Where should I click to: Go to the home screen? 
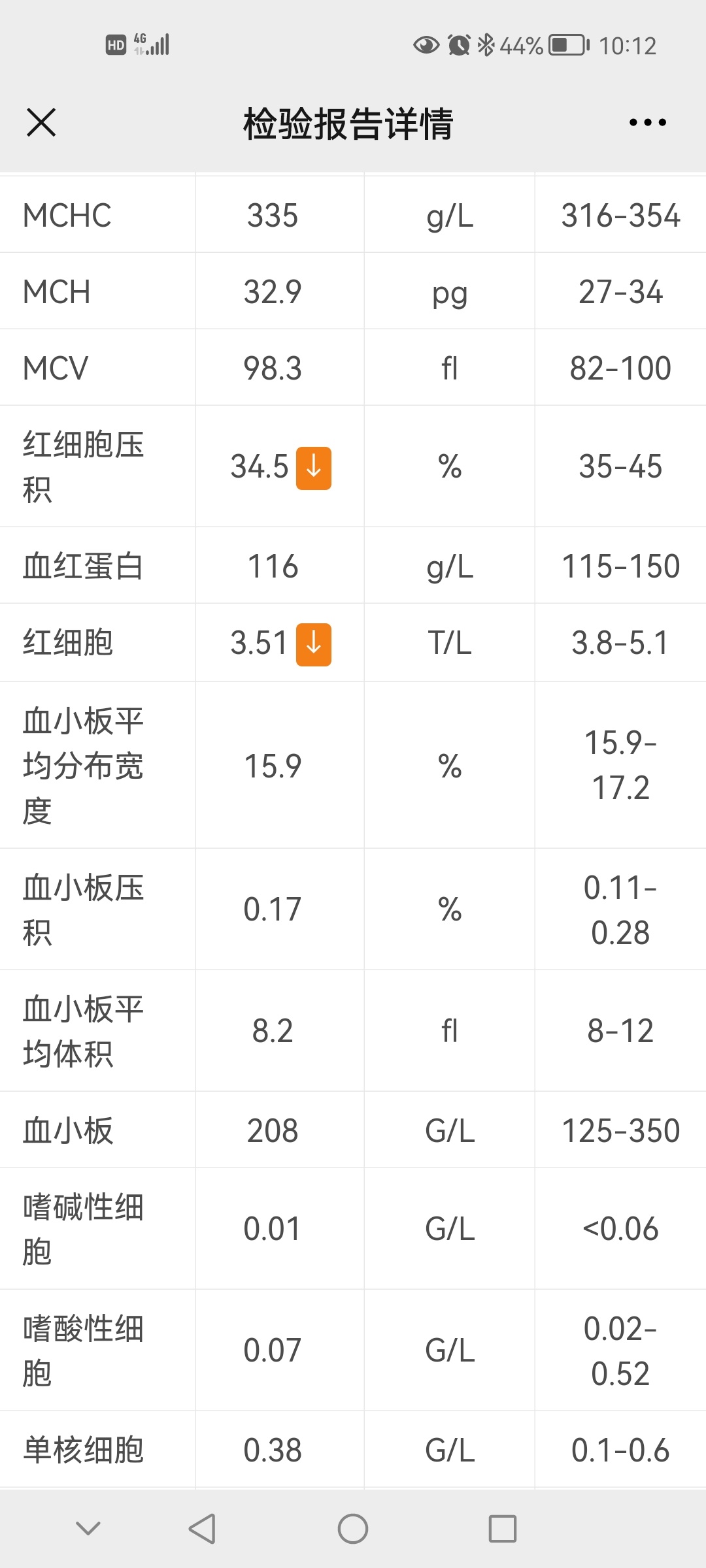tap(353, 1529)
